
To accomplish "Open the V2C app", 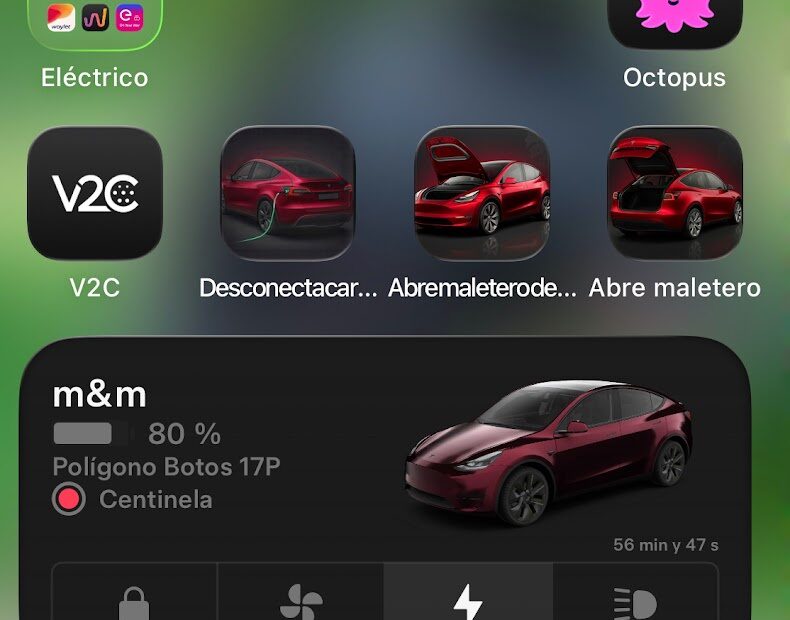I will pos(95,193).
